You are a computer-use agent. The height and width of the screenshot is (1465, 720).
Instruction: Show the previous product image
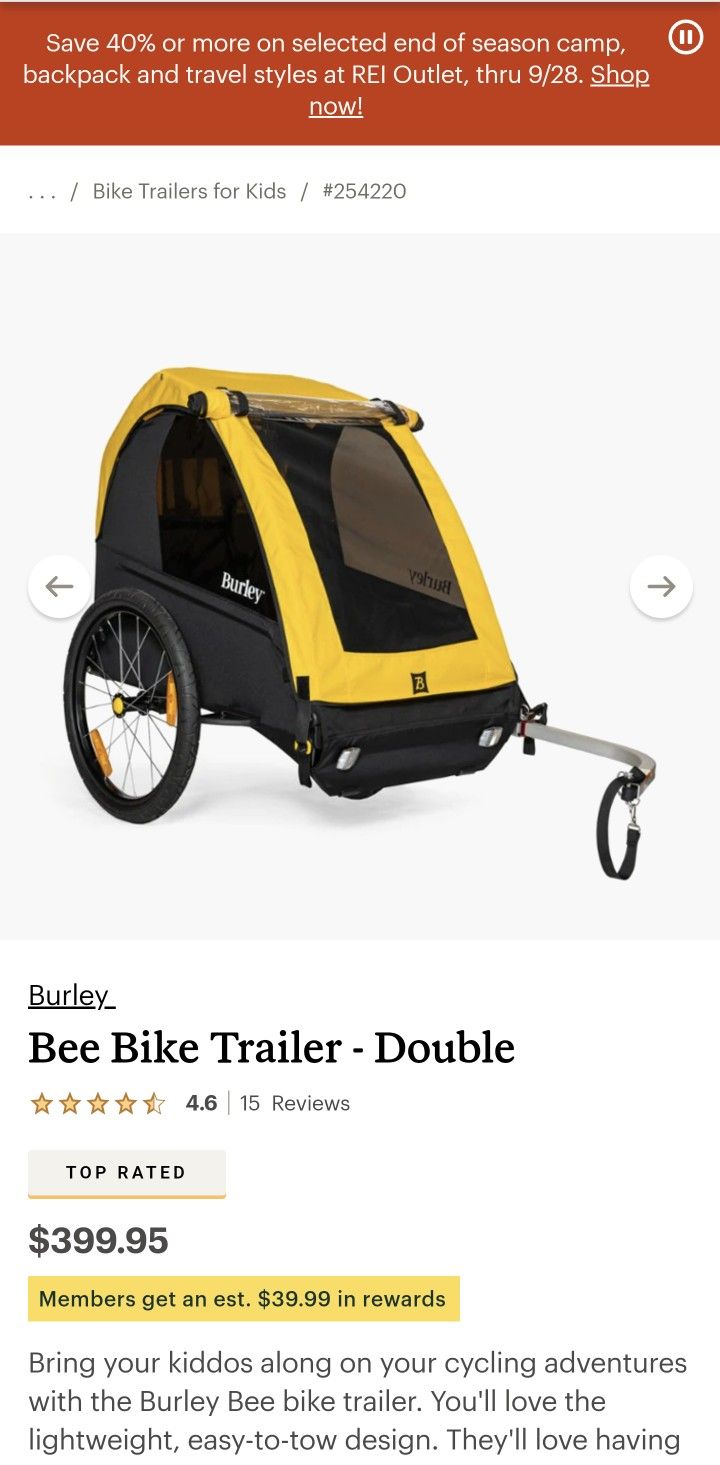click(59, 586)
